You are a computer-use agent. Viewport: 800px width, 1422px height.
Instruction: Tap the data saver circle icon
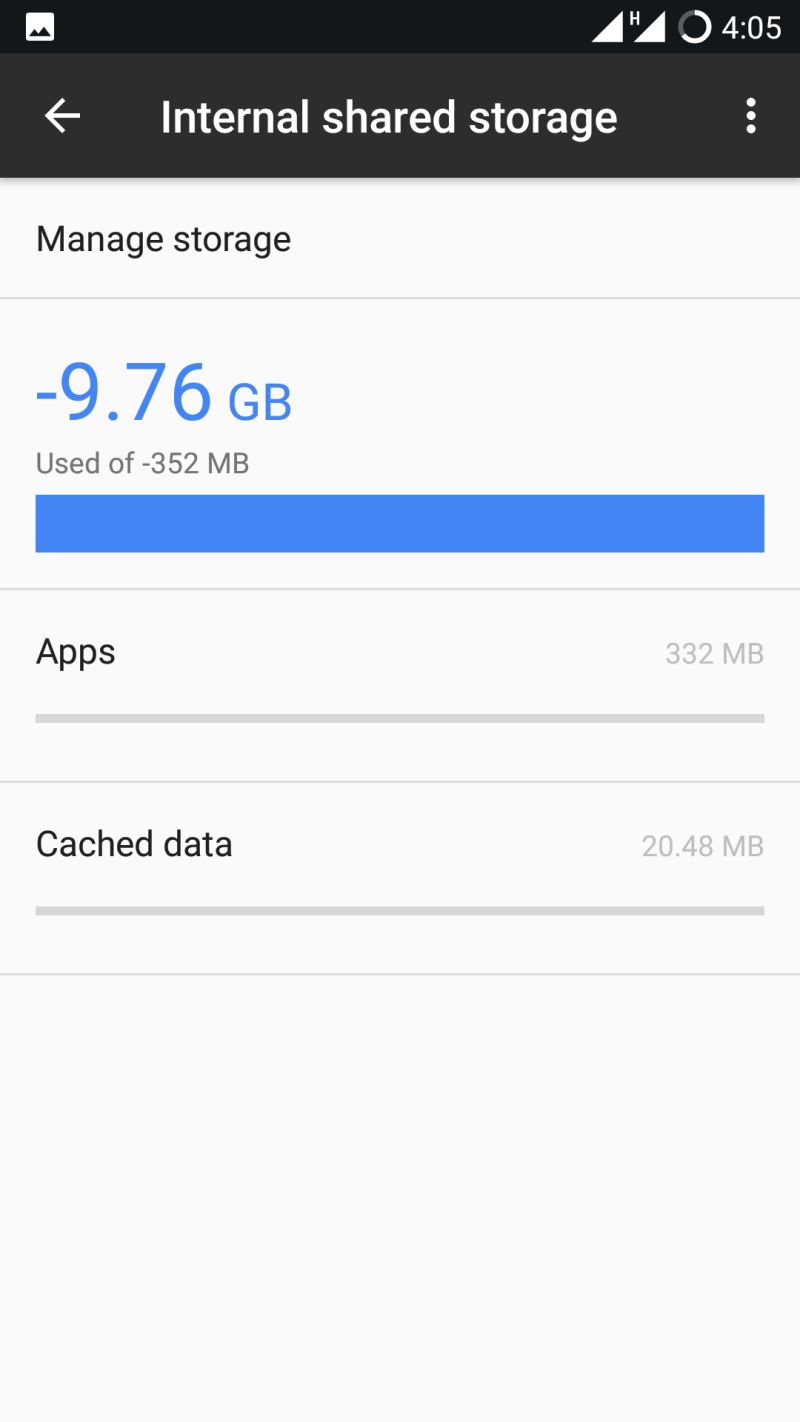(x=694, y=26)
